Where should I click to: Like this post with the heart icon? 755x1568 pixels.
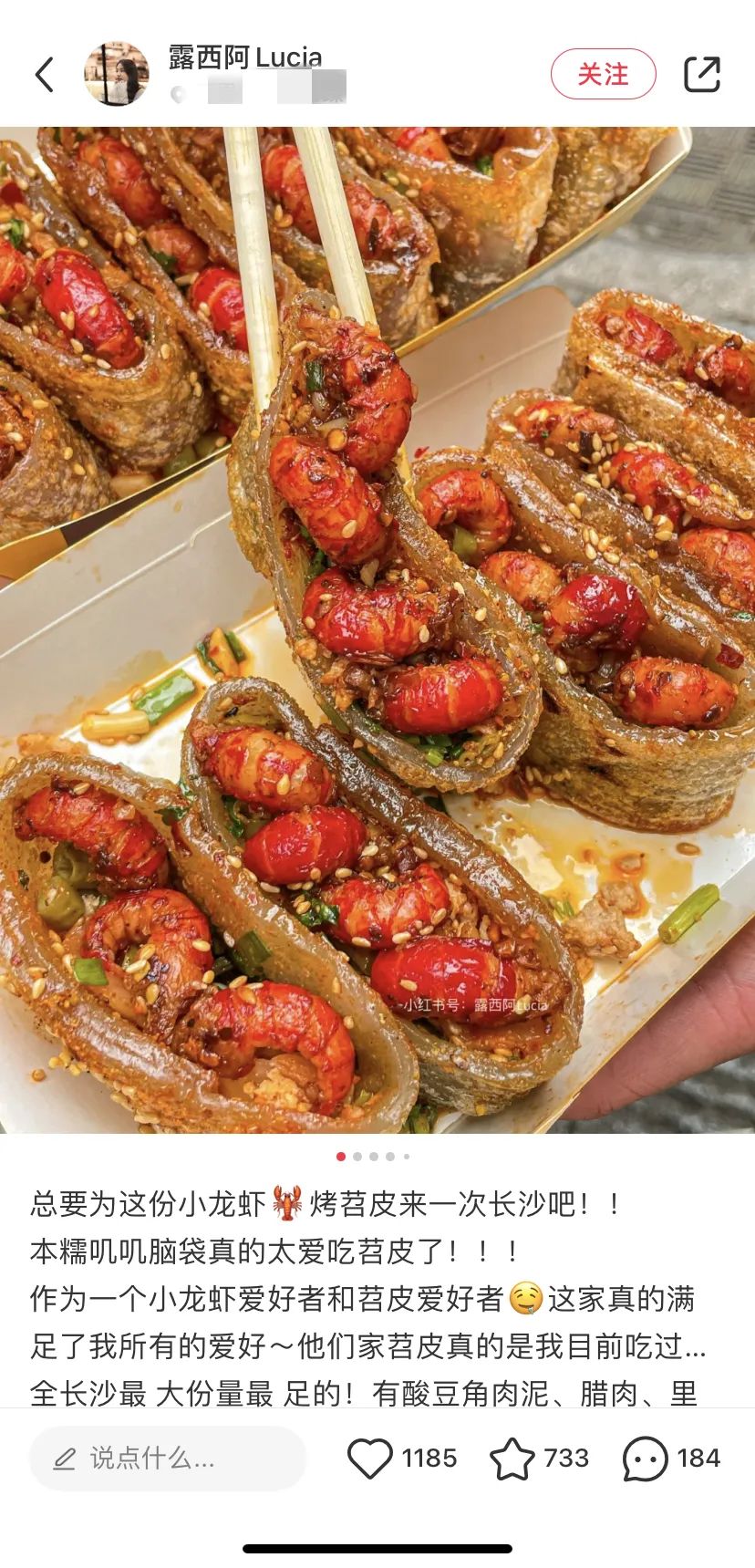tap(370, 1459)
